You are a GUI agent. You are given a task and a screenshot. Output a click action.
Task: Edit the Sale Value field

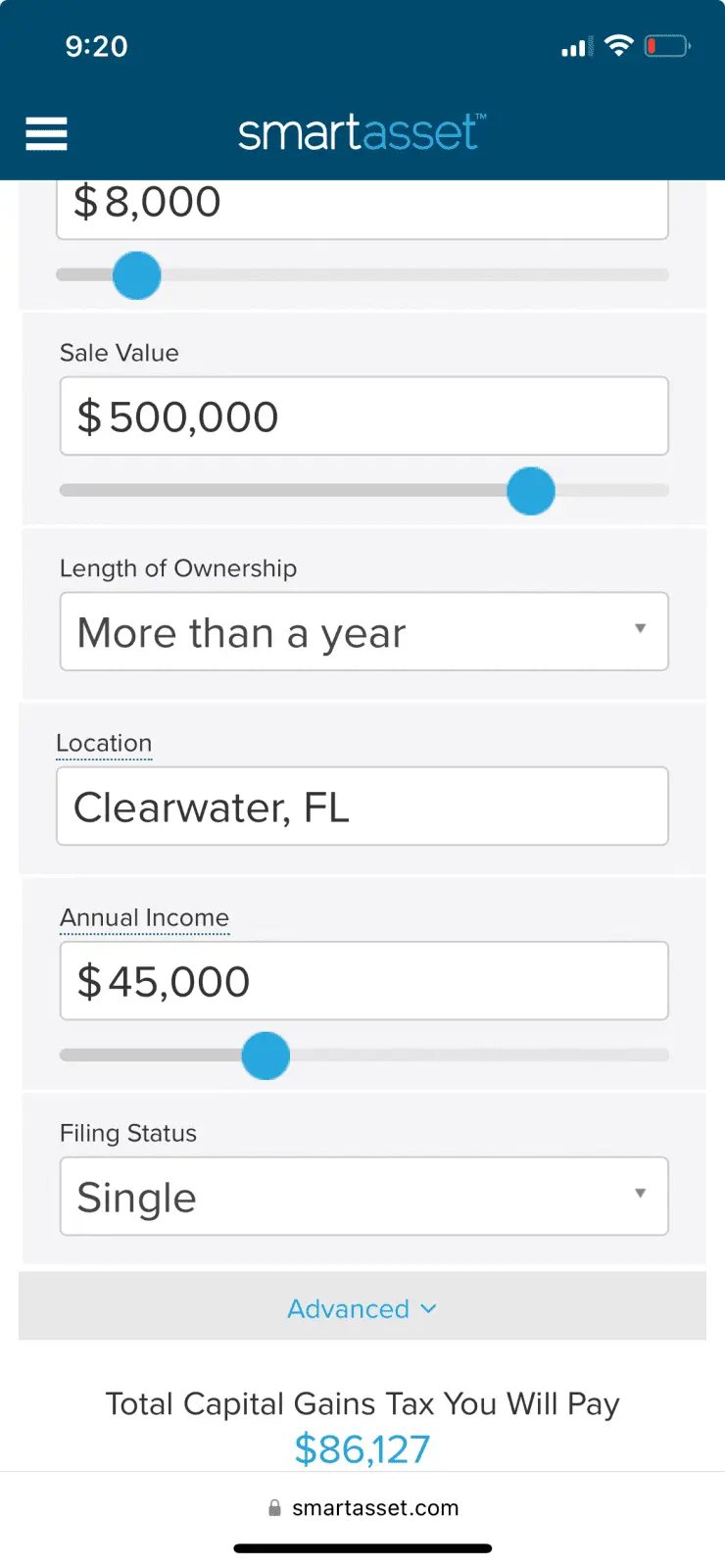pos(362,416)
